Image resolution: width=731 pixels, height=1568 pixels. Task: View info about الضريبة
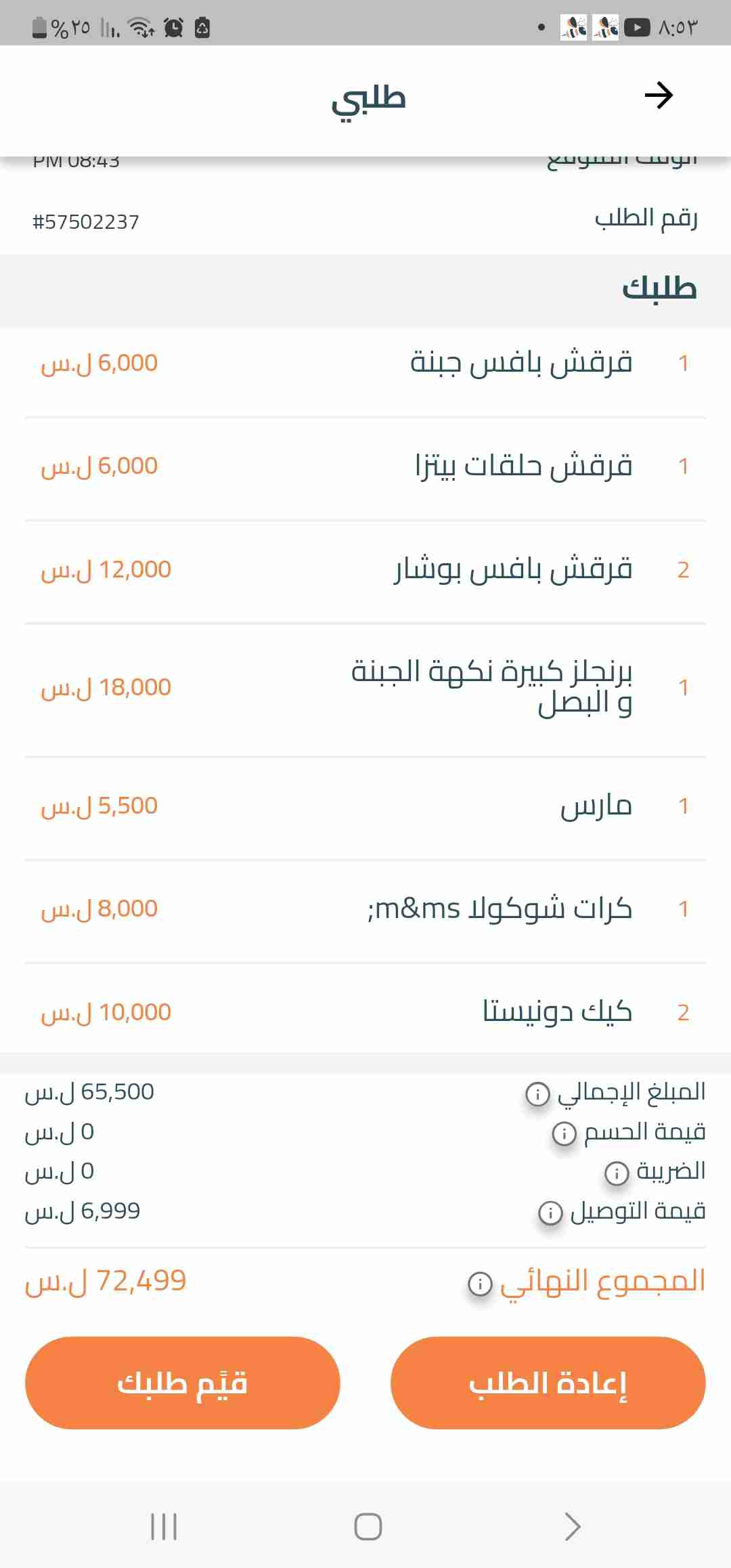[x=616, y=1173]
